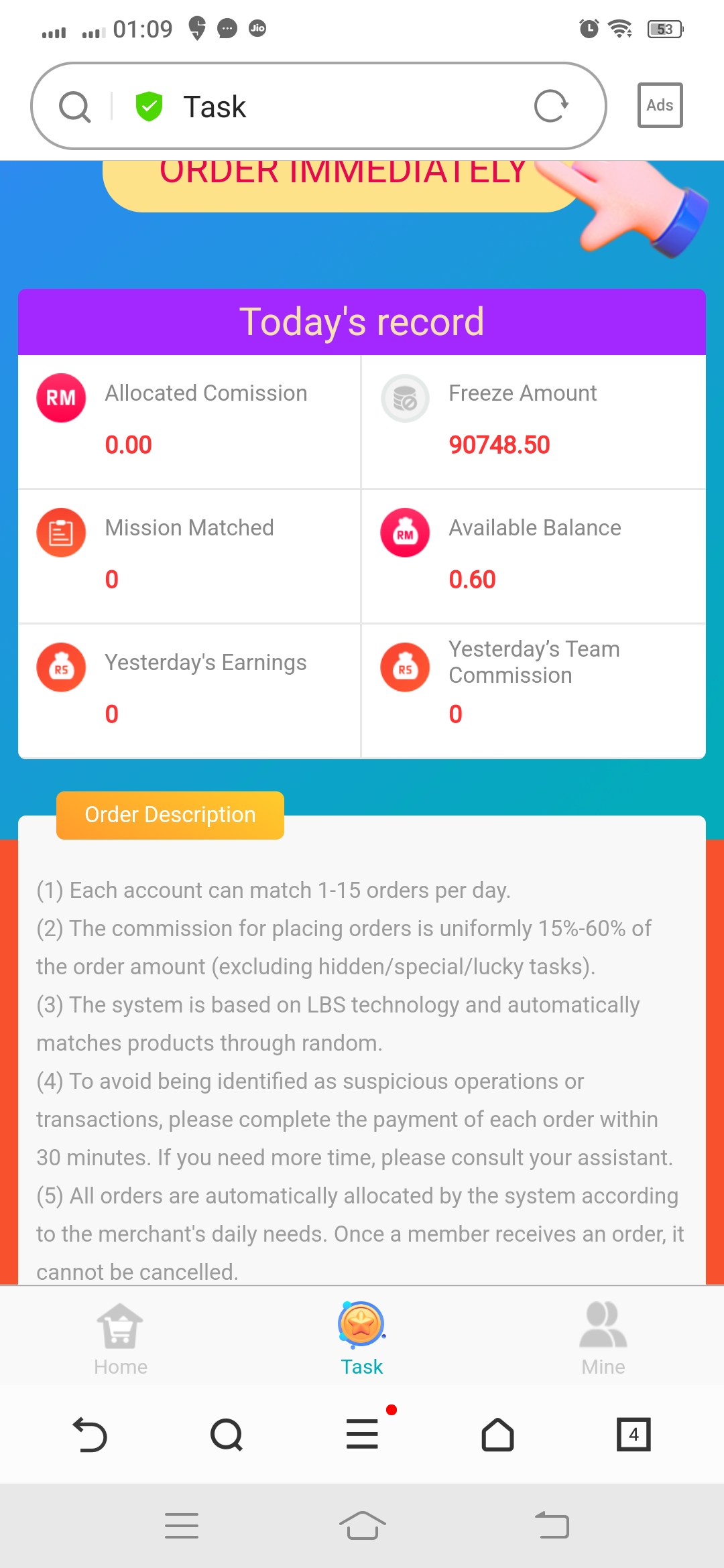Screen dimensions: 724x1568
Task: Switch to the Home tab
Action: [x=121, y=1338]
